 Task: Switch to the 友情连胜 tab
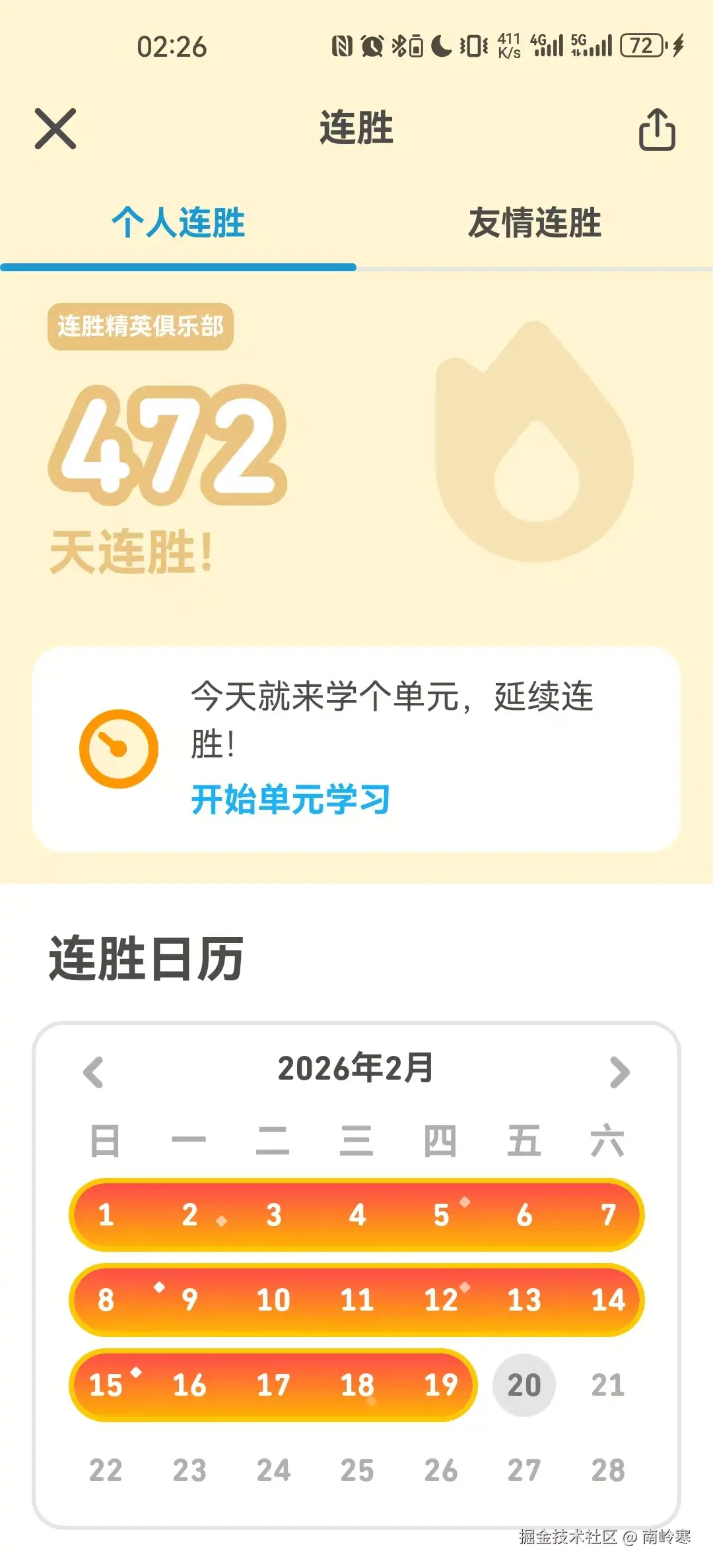[535, 222]
